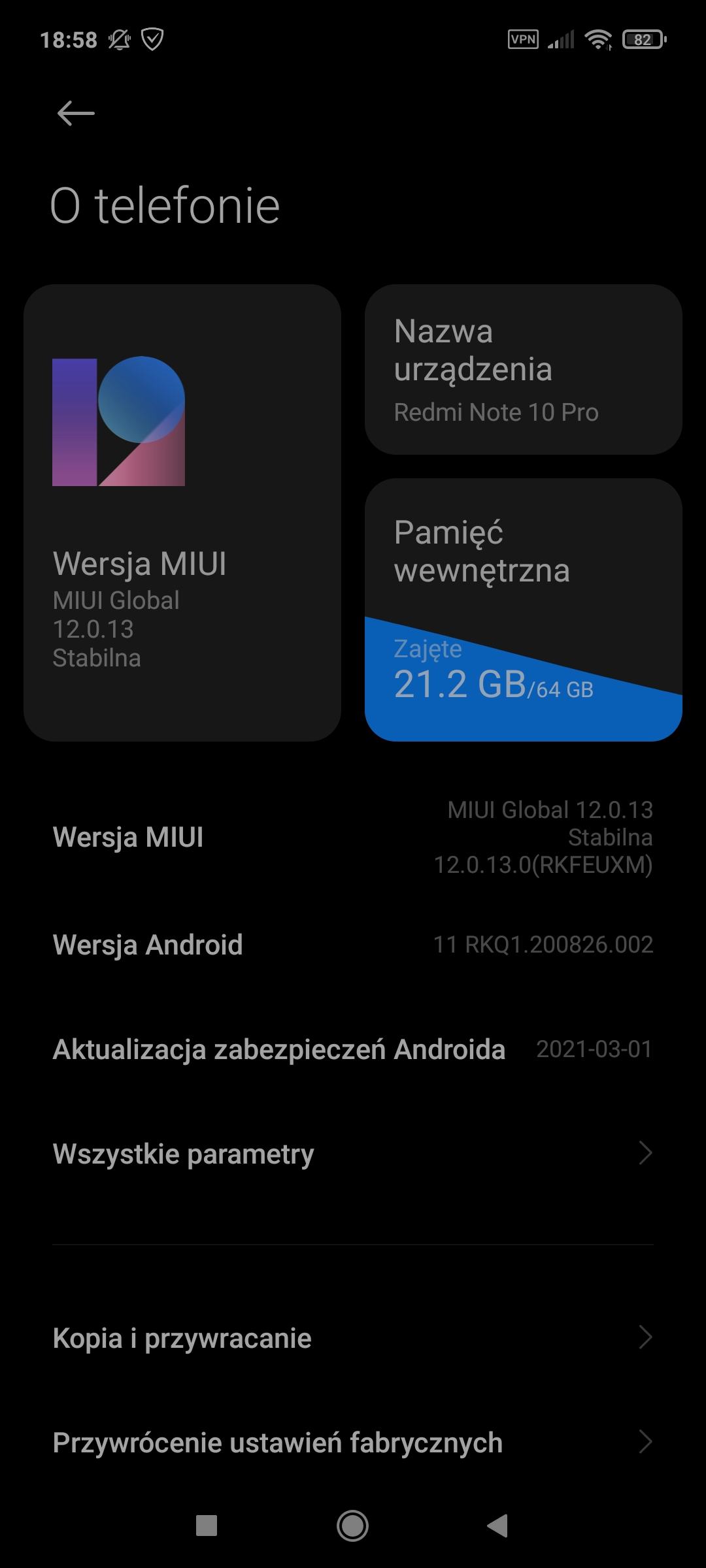The height and width of the screenshot is (1568, 706).
Task: Open recent apps with the square button
Action: [x=207, y=1526]
